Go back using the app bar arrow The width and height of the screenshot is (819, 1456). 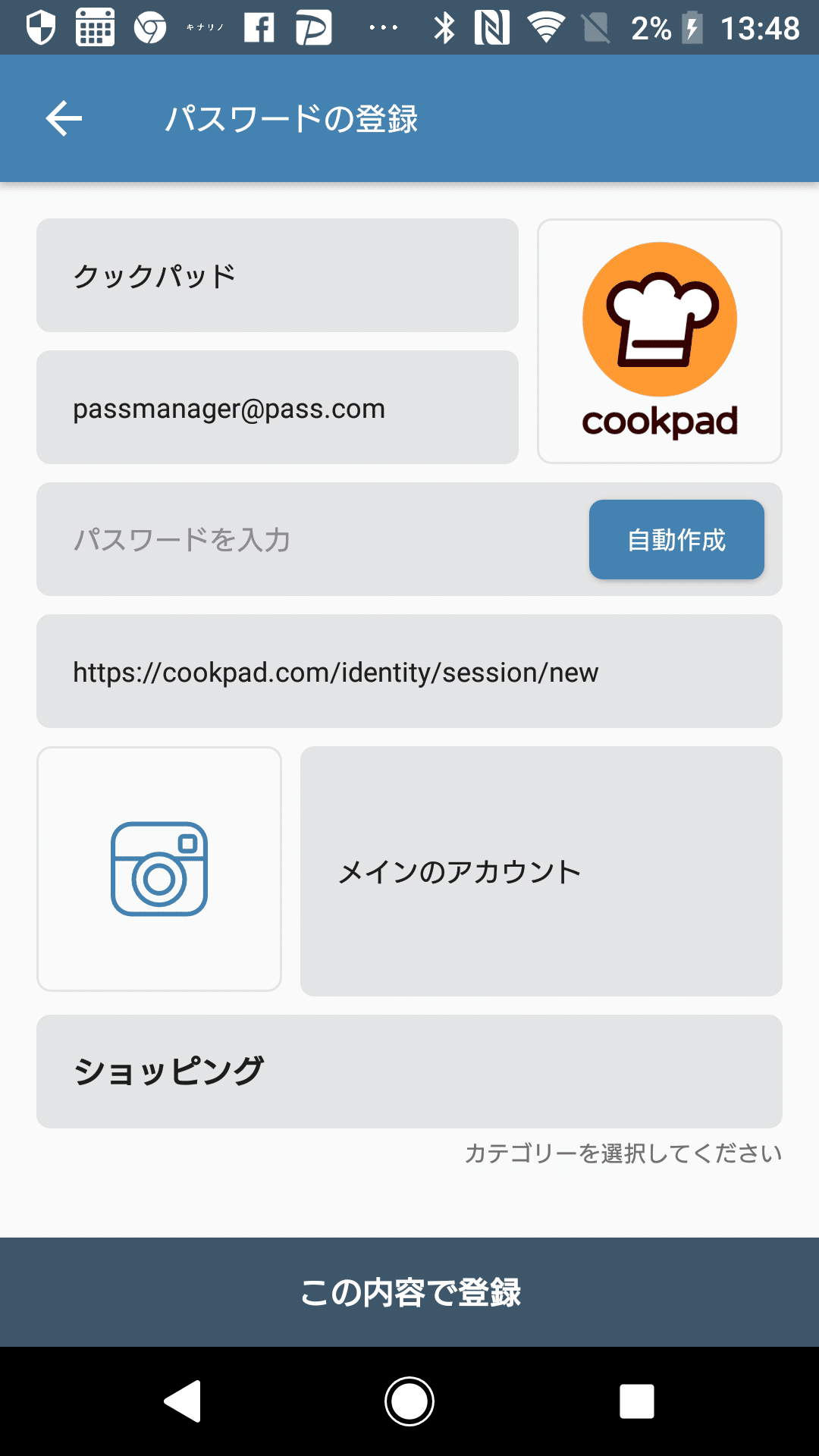pos(64,118)
